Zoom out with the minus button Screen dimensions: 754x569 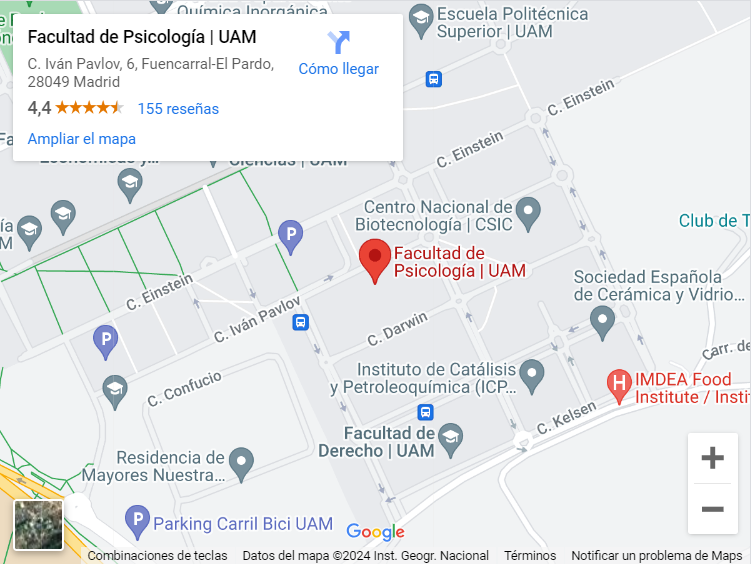(x=712, y=509)
